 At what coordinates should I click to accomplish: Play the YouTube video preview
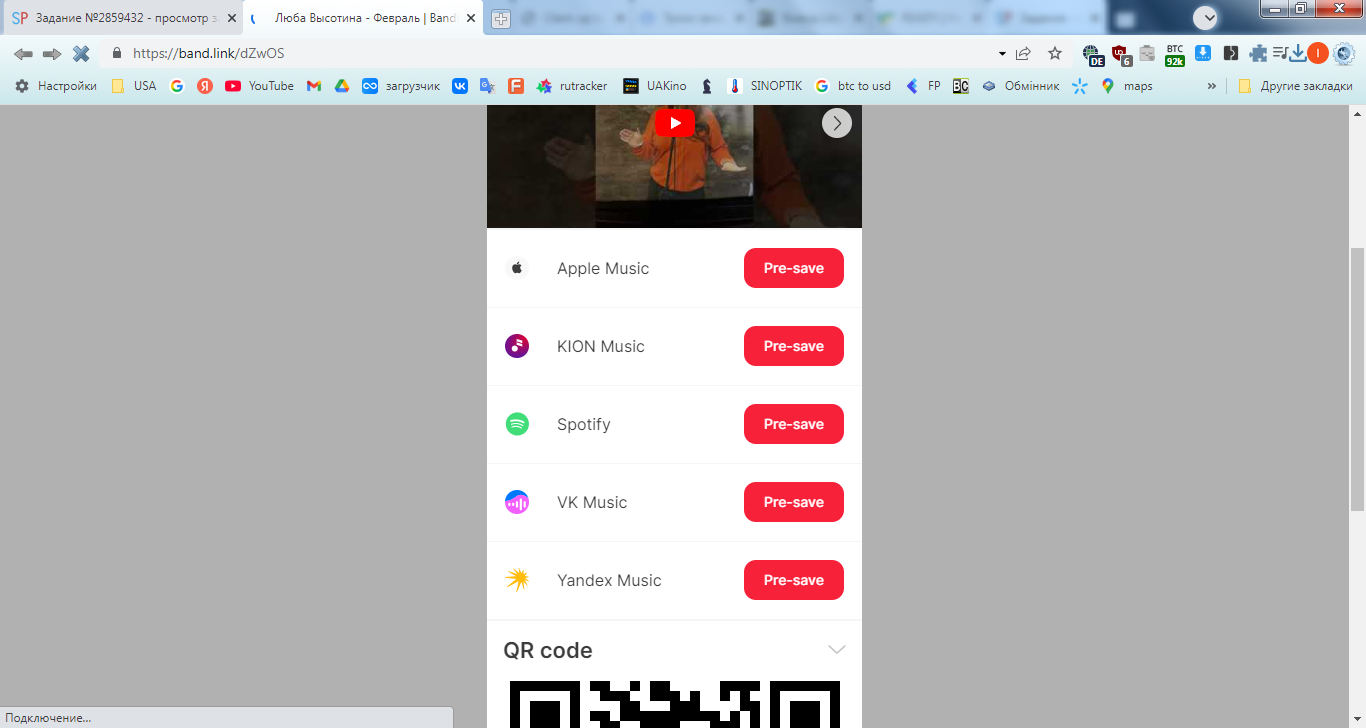coord(675,123)
